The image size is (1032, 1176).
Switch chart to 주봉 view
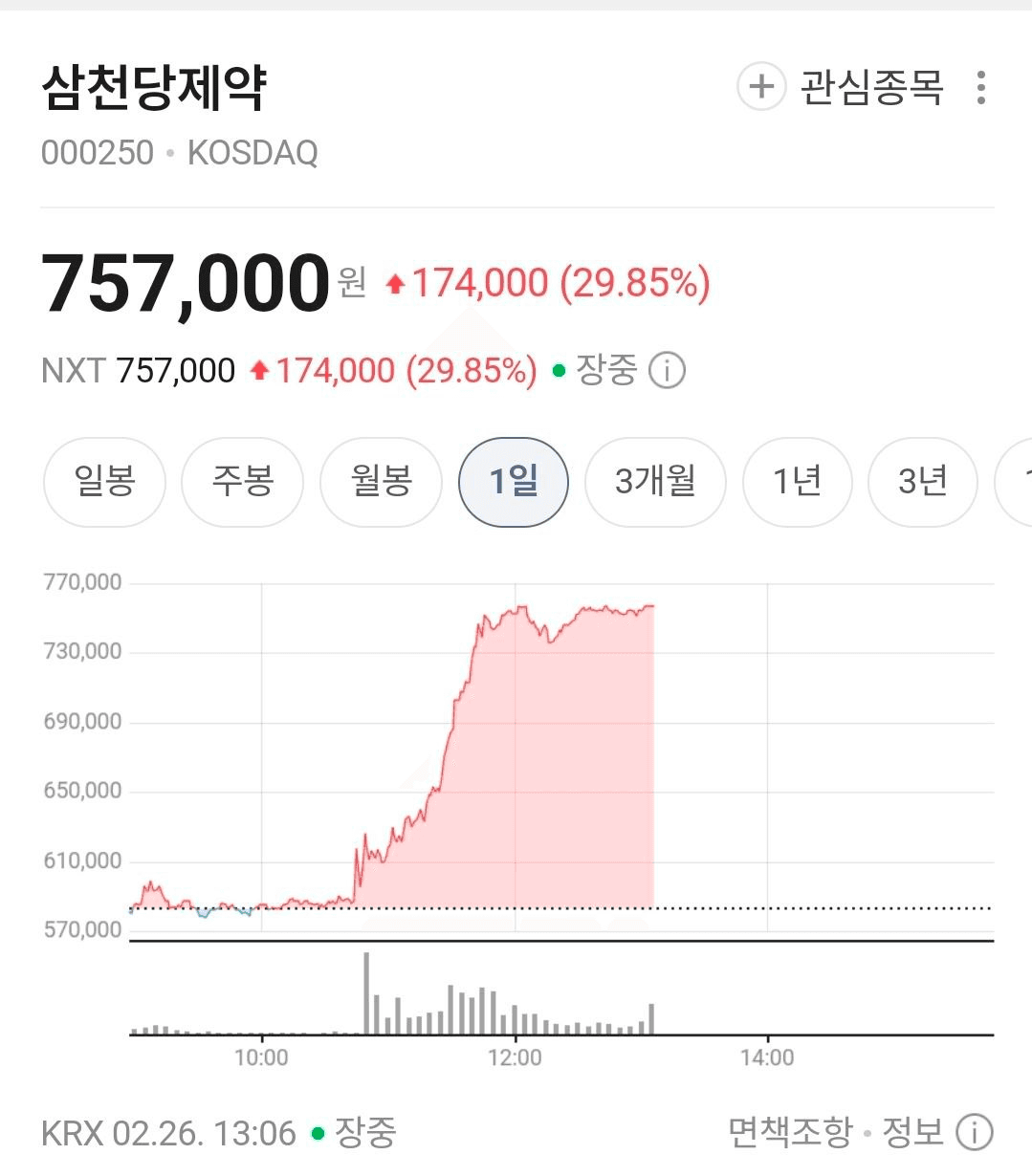point(242,481)
